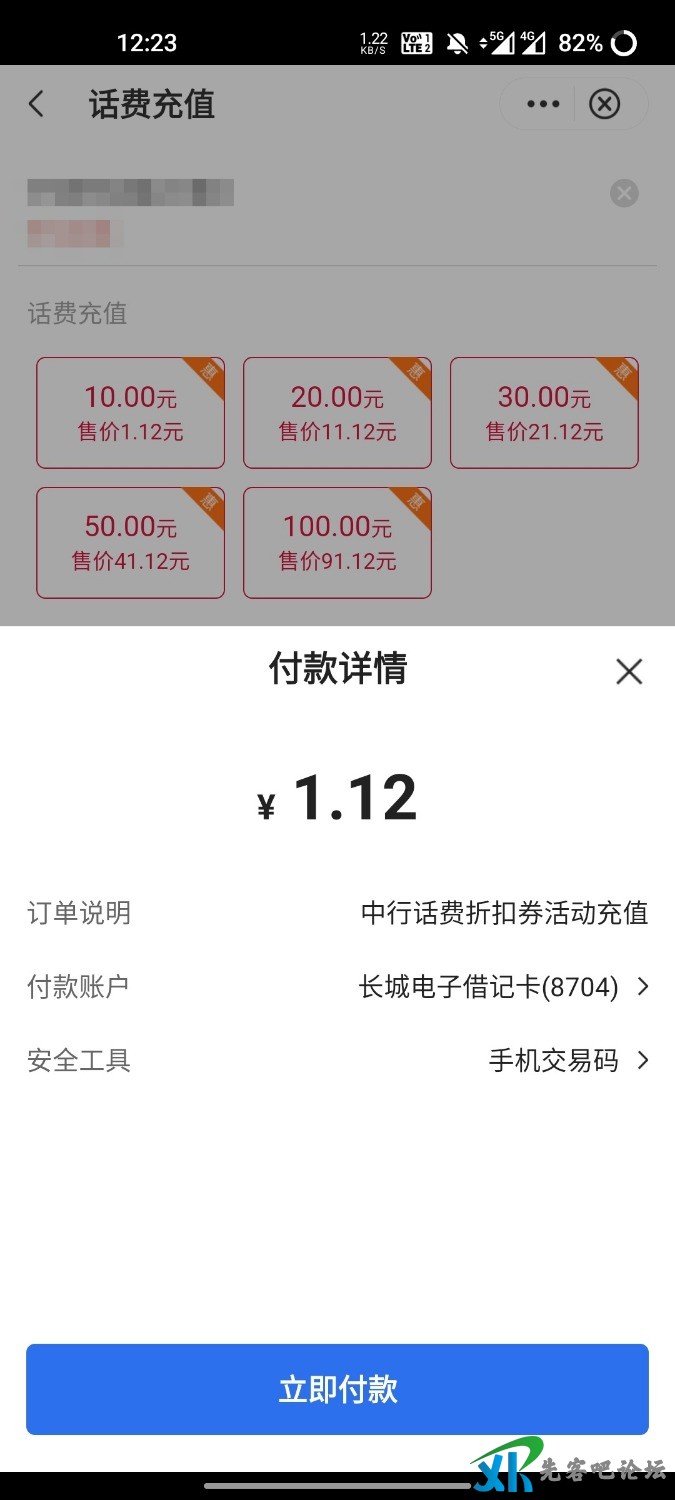Viewport: 675px width, 1500px height.
Task: Tap 立即付款 to pay now
Action: pos(337,1389)
